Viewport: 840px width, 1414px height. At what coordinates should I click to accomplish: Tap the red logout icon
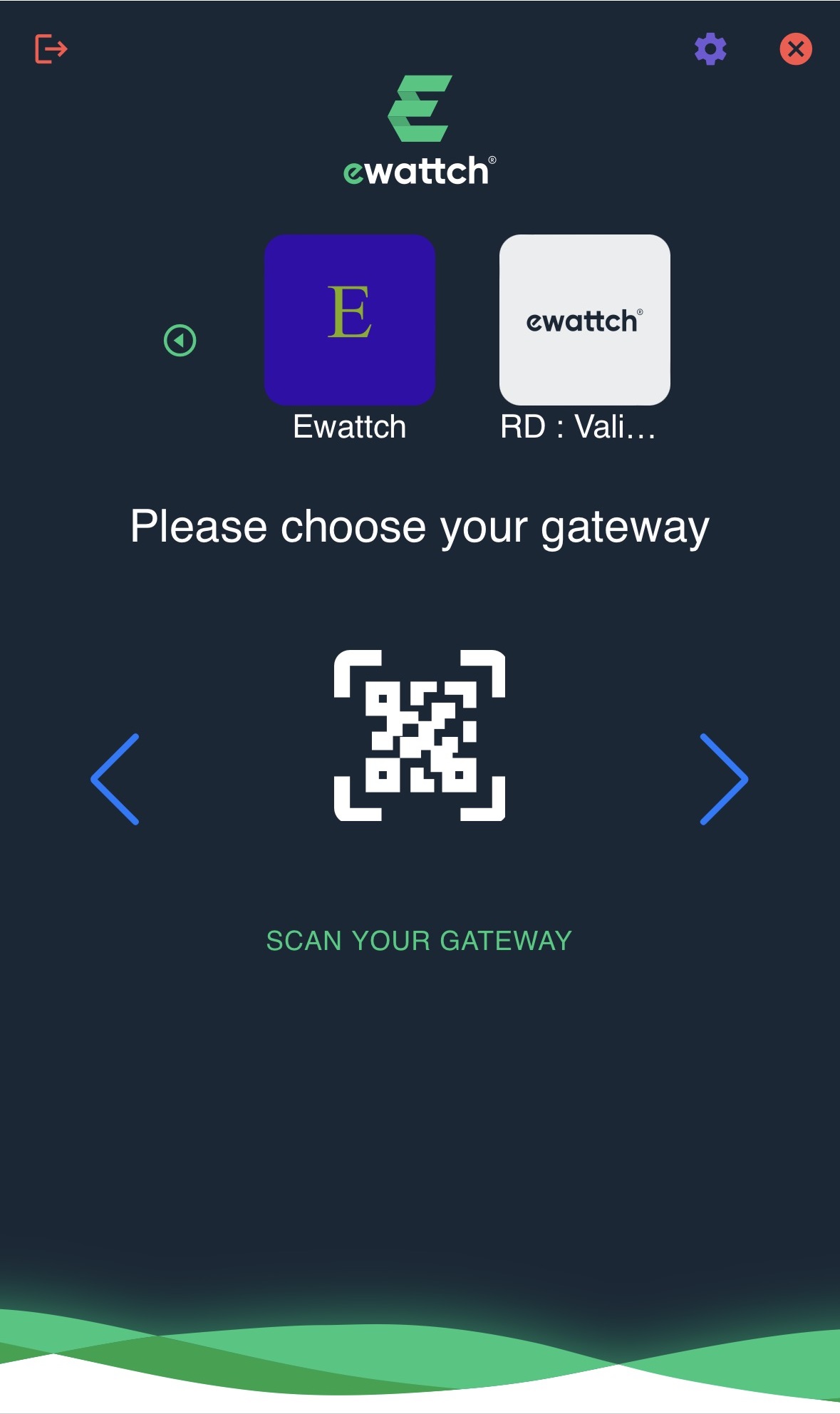51,49
